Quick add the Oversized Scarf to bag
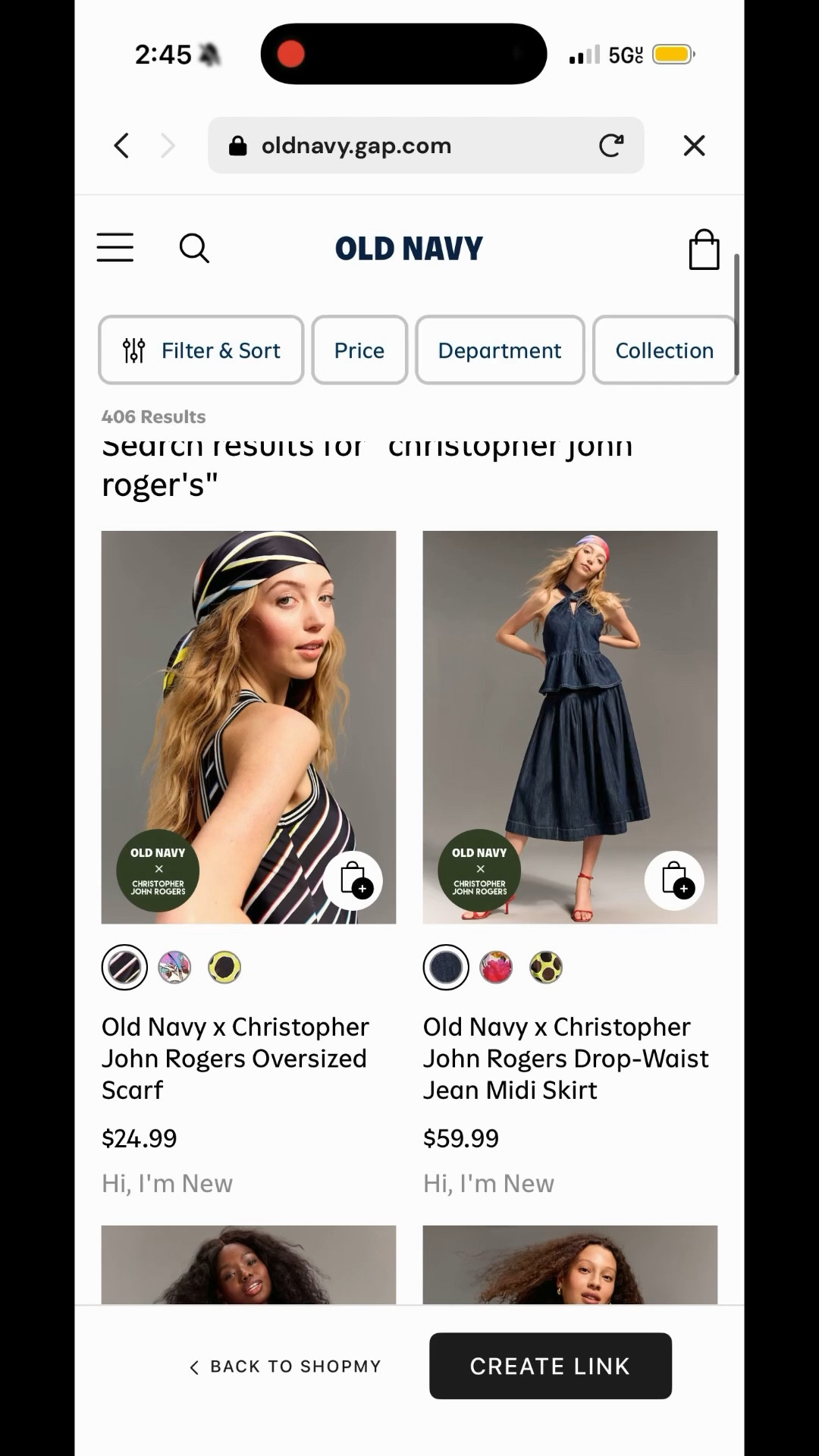This screenshot has height=1456, width=819. [353, 880]
